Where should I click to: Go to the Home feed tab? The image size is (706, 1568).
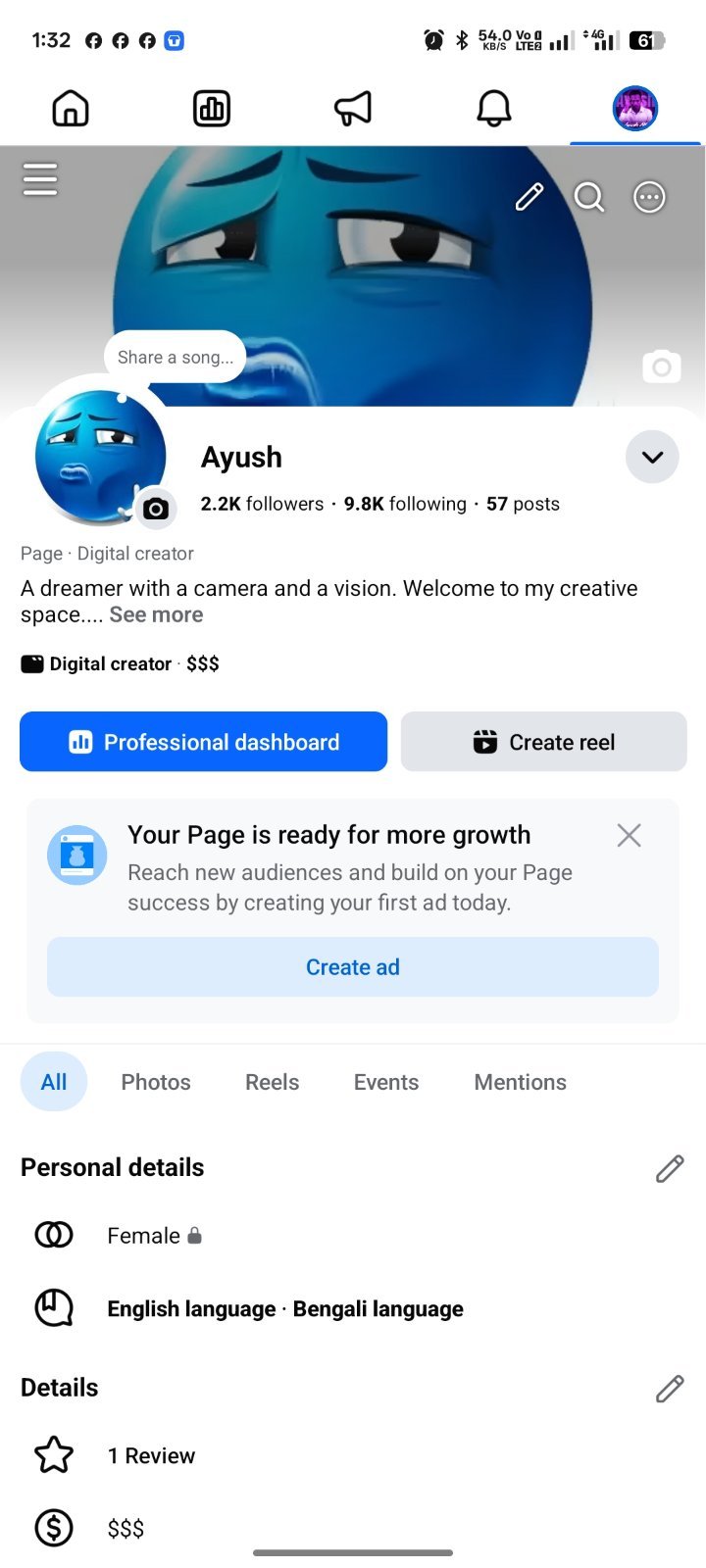click(x=71, y=108)
